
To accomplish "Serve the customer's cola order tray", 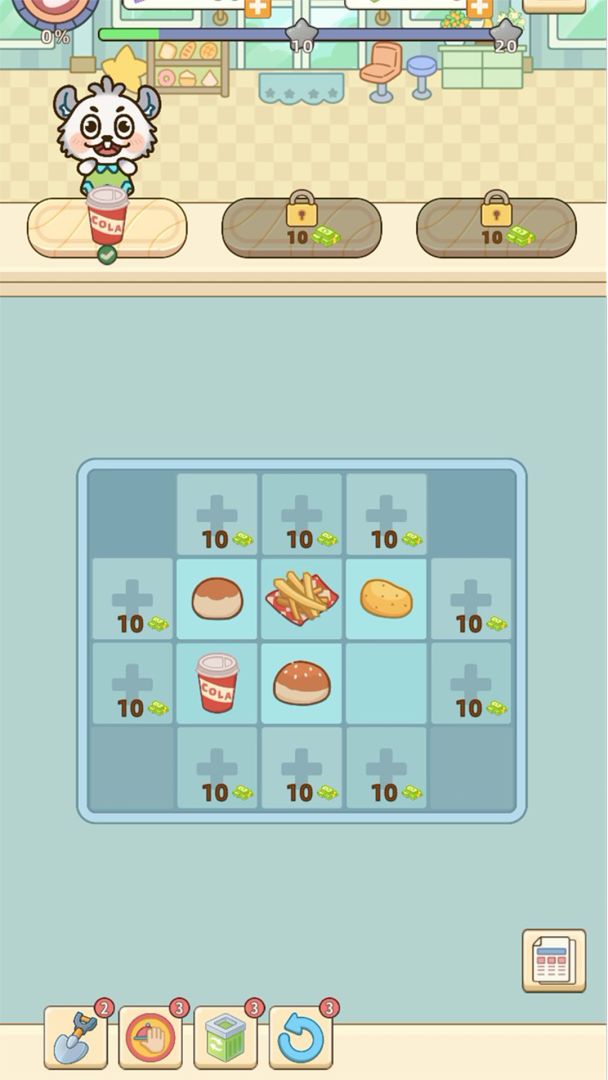I will click(x=107, y=225).
